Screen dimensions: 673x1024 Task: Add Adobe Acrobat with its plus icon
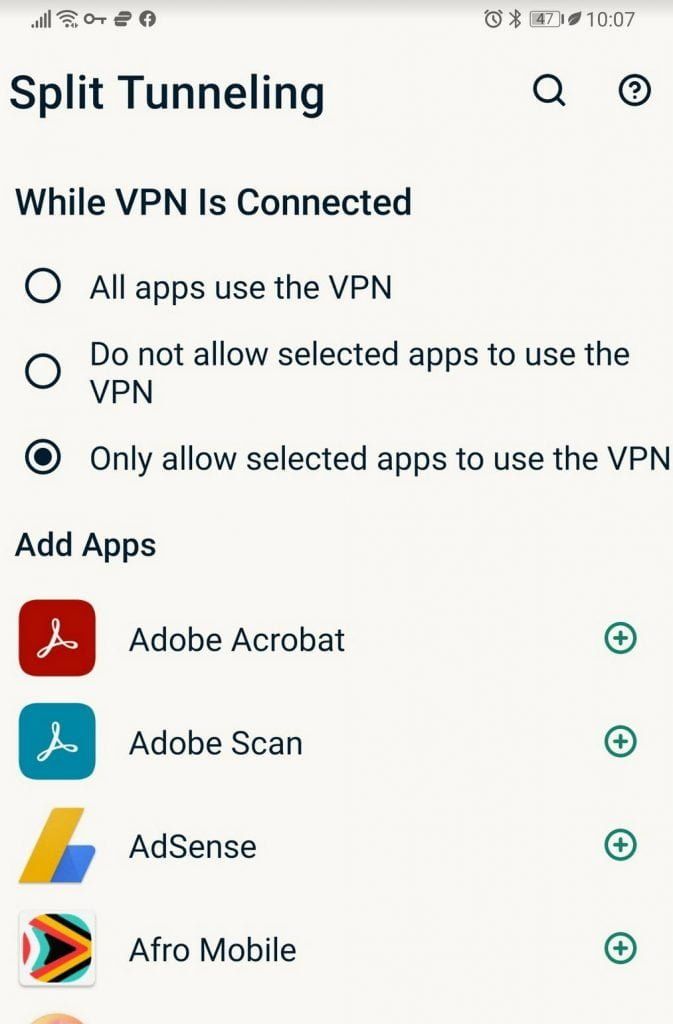[621, 638]
